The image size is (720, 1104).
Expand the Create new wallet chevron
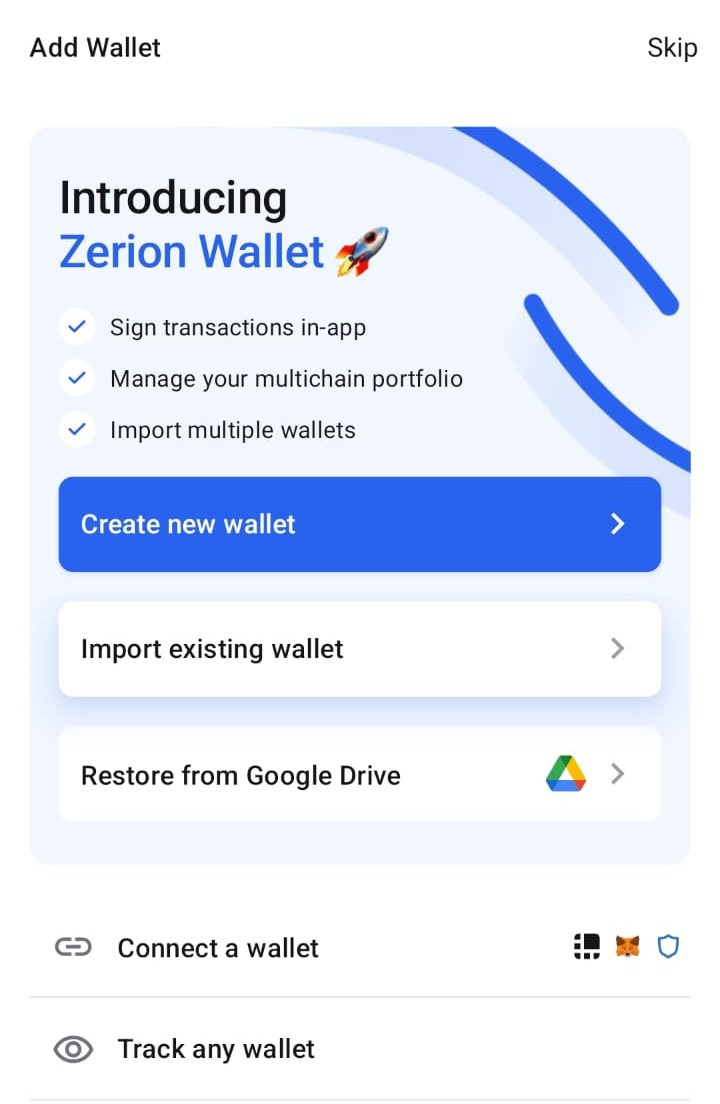pos(618,524)
